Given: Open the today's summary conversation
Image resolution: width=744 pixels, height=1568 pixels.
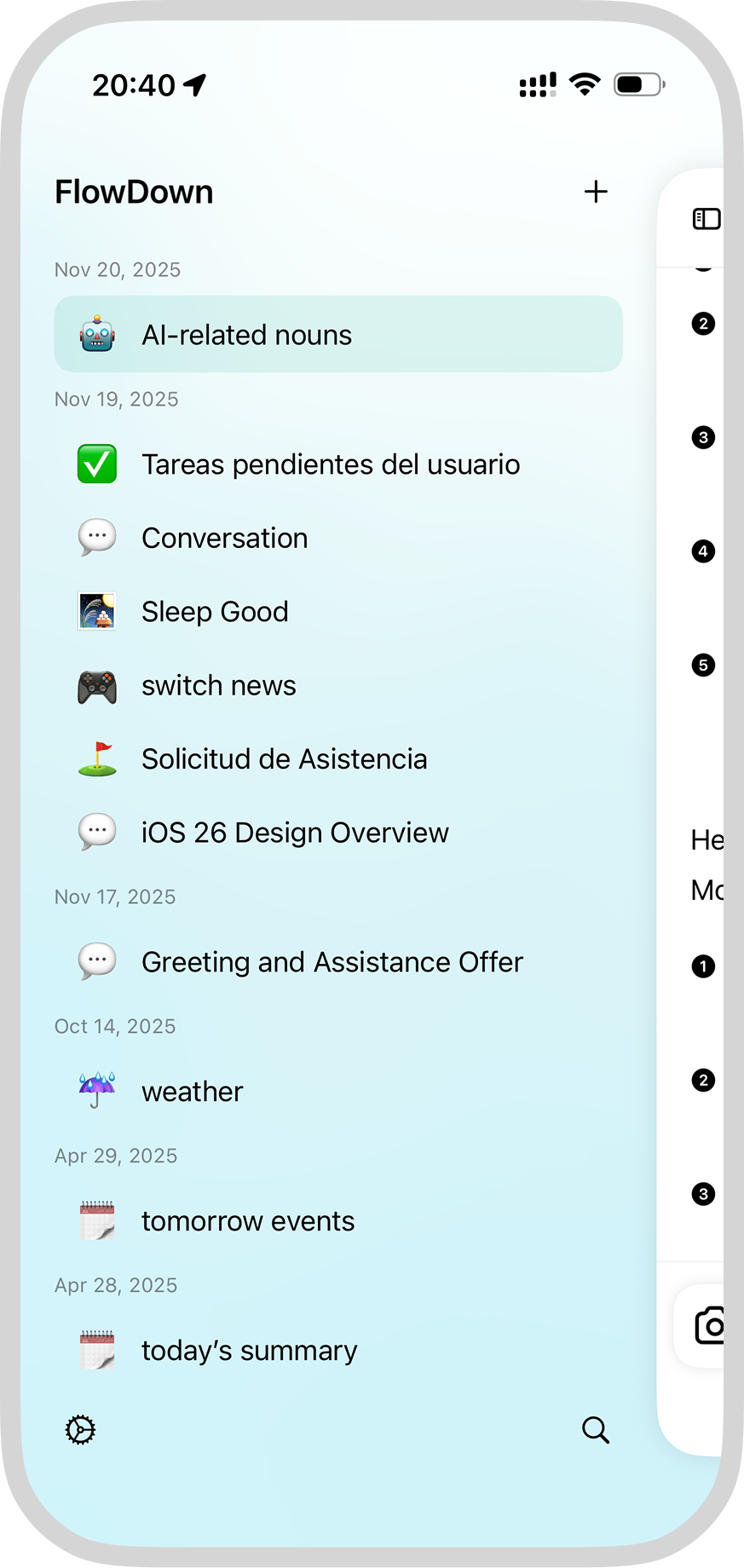Looking at the screenshot, I should (249, 1349).
